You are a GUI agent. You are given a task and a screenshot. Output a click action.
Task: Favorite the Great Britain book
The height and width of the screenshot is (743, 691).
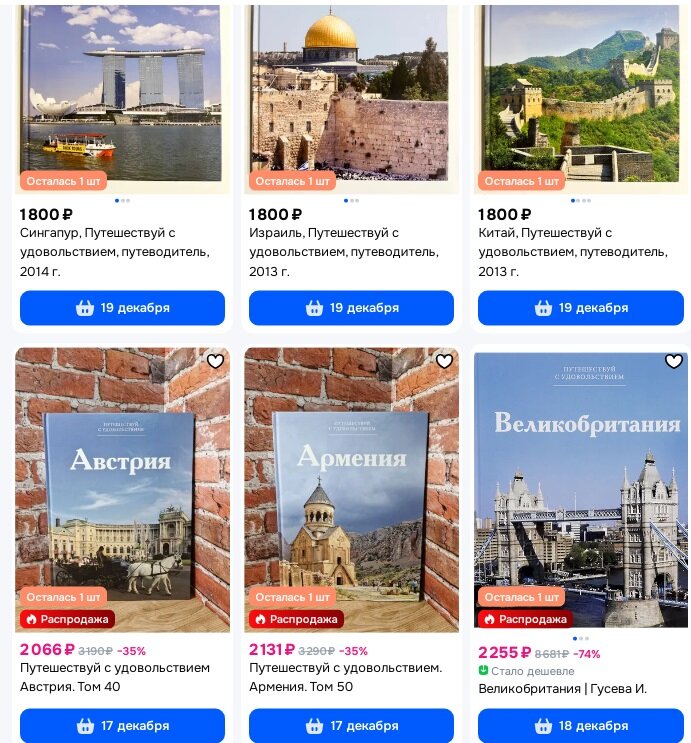(x=673, y=361)
